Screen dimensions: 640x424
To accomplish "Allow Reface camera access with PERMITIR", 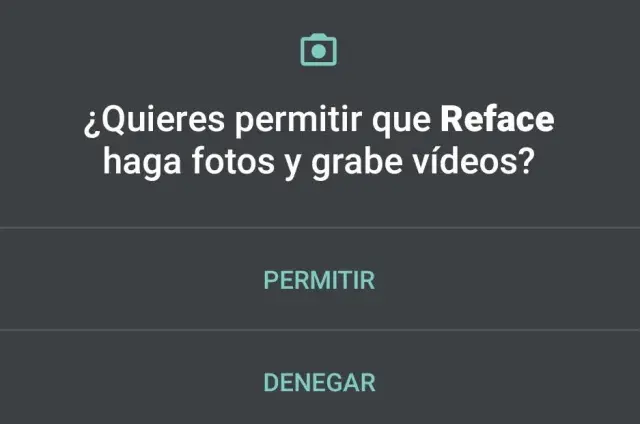I will coord(319,280).
